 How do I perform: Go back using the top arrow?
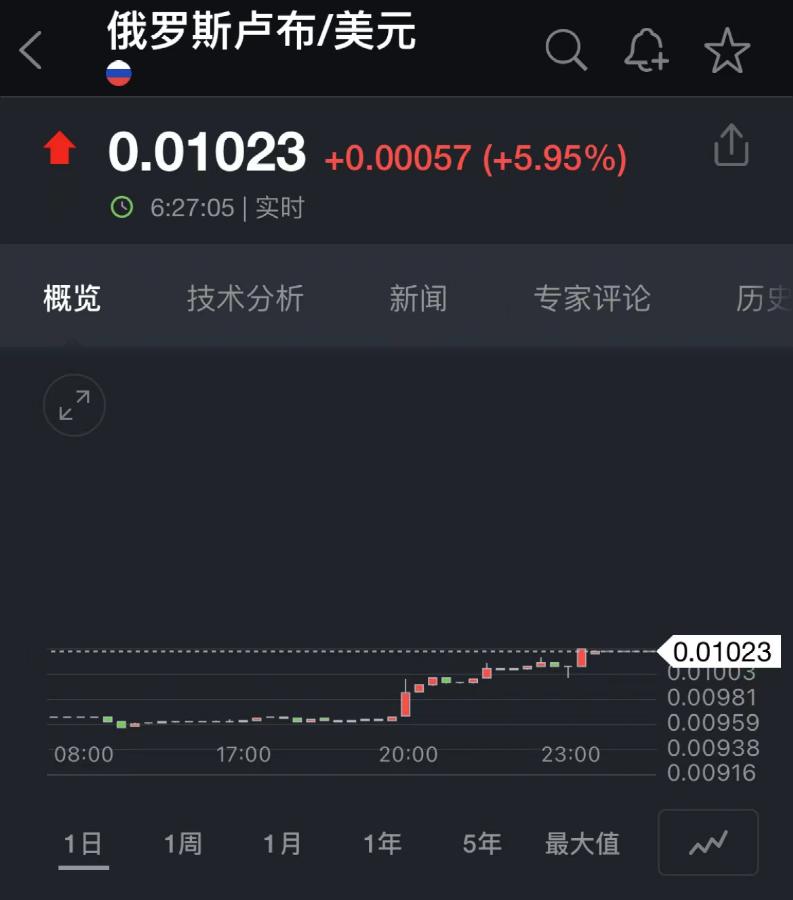click(x=31, y=50)
